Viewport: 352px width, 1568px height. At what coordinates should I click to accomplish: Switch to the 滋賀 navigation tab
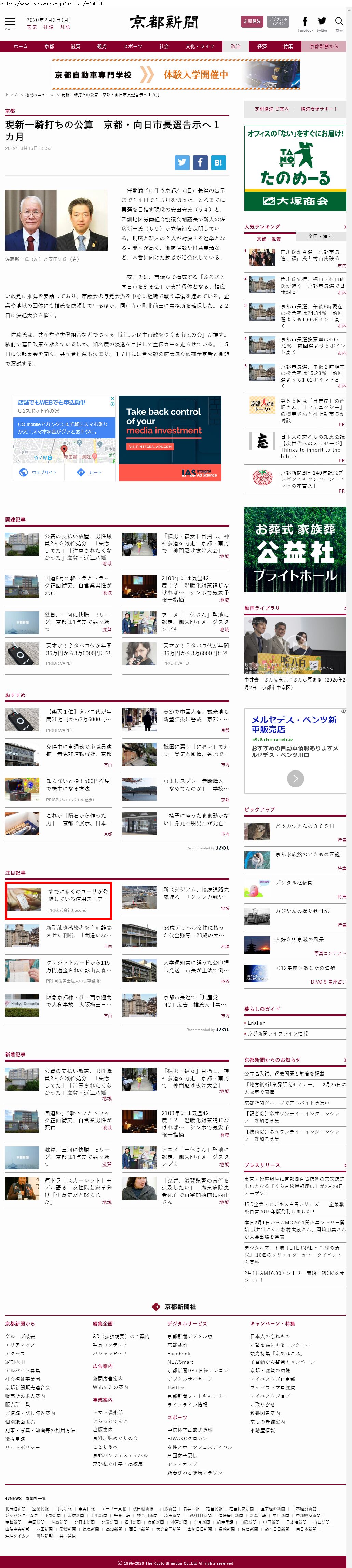(76, 46)
